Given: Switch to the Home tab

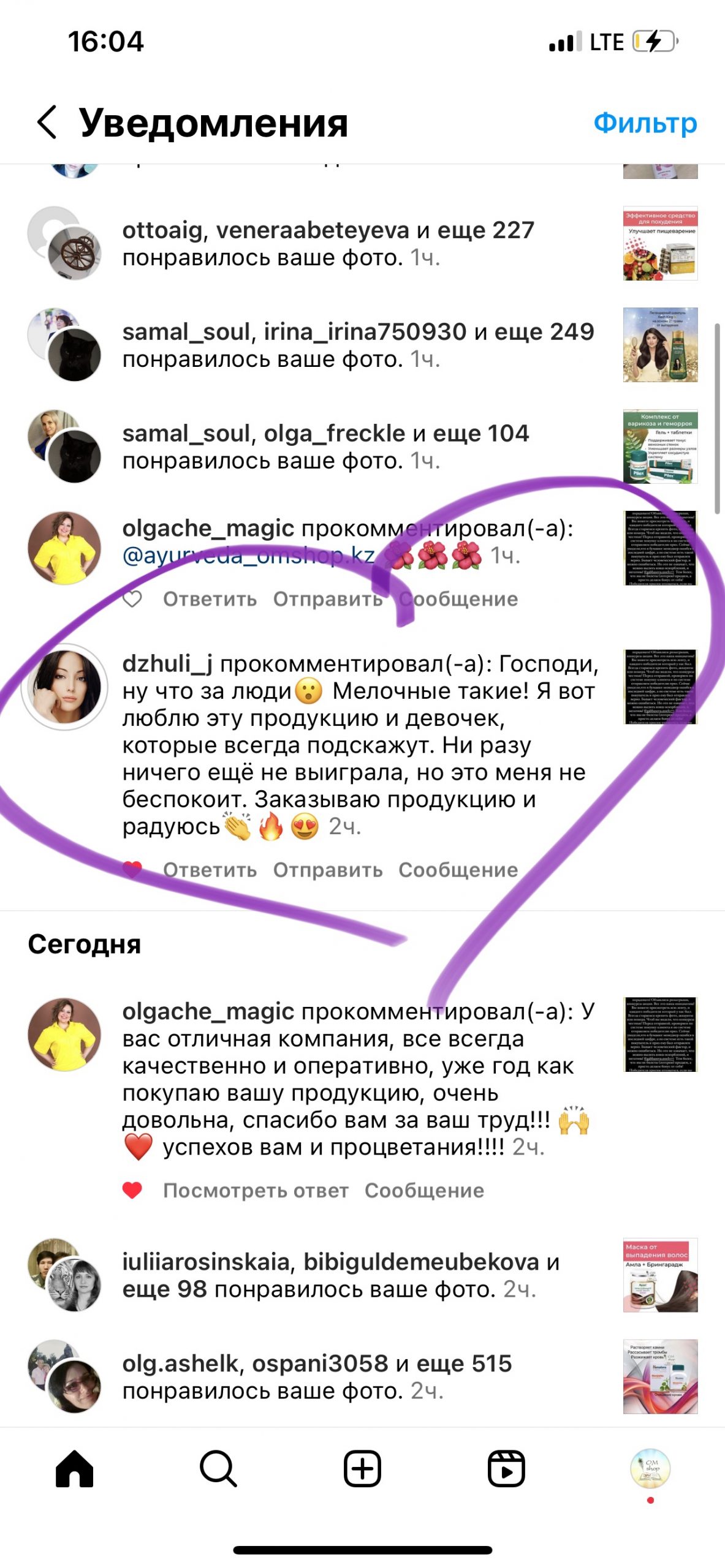Looking at the screenshot, I should [x=74, y=1468].
